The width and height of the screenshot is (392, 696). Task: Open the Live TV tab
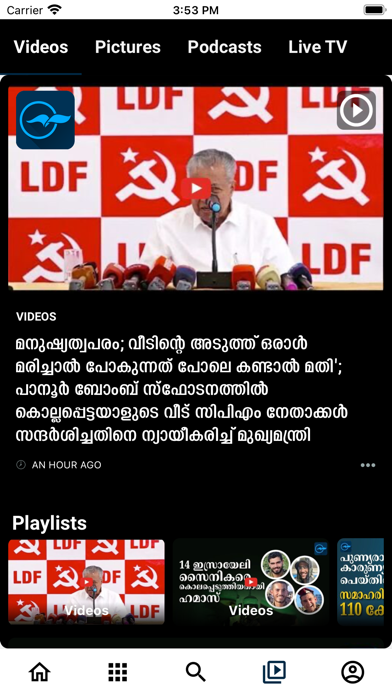[x=317, y=47]
